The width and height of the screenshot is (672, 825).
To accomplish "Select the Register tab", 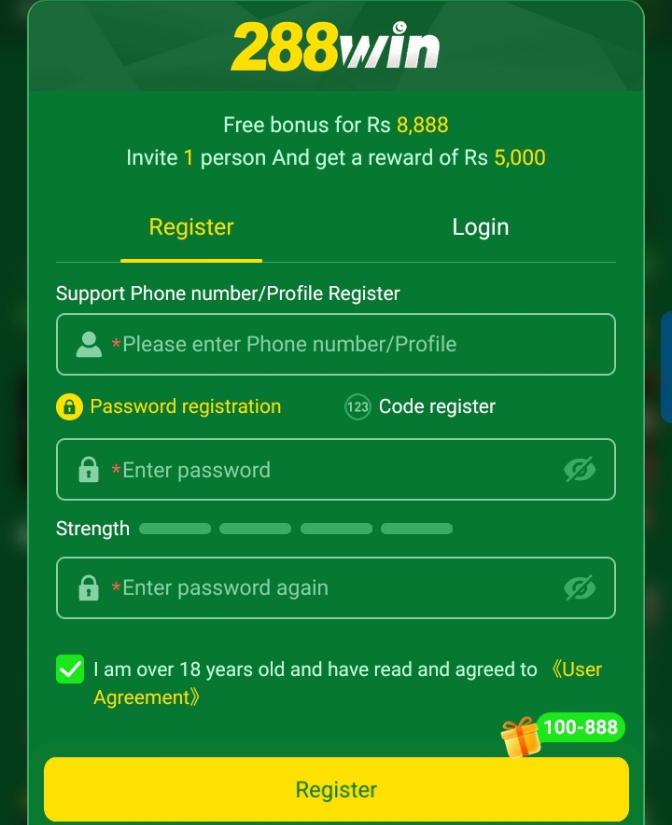I will point(191,228).
